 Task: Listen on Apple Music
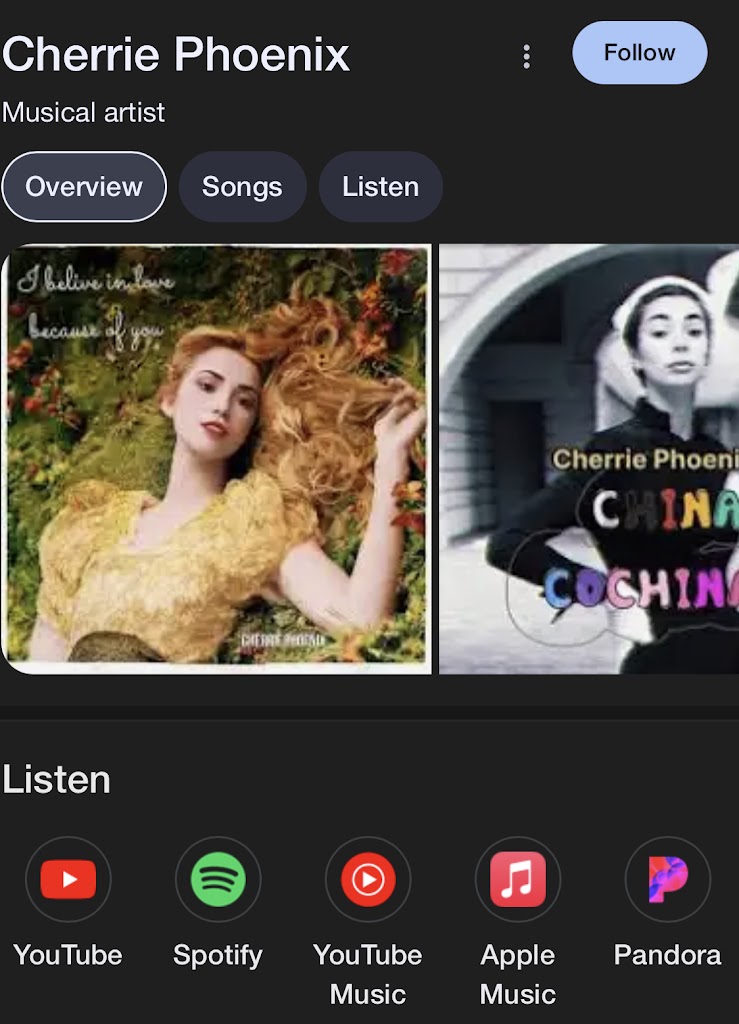[518, 880]
